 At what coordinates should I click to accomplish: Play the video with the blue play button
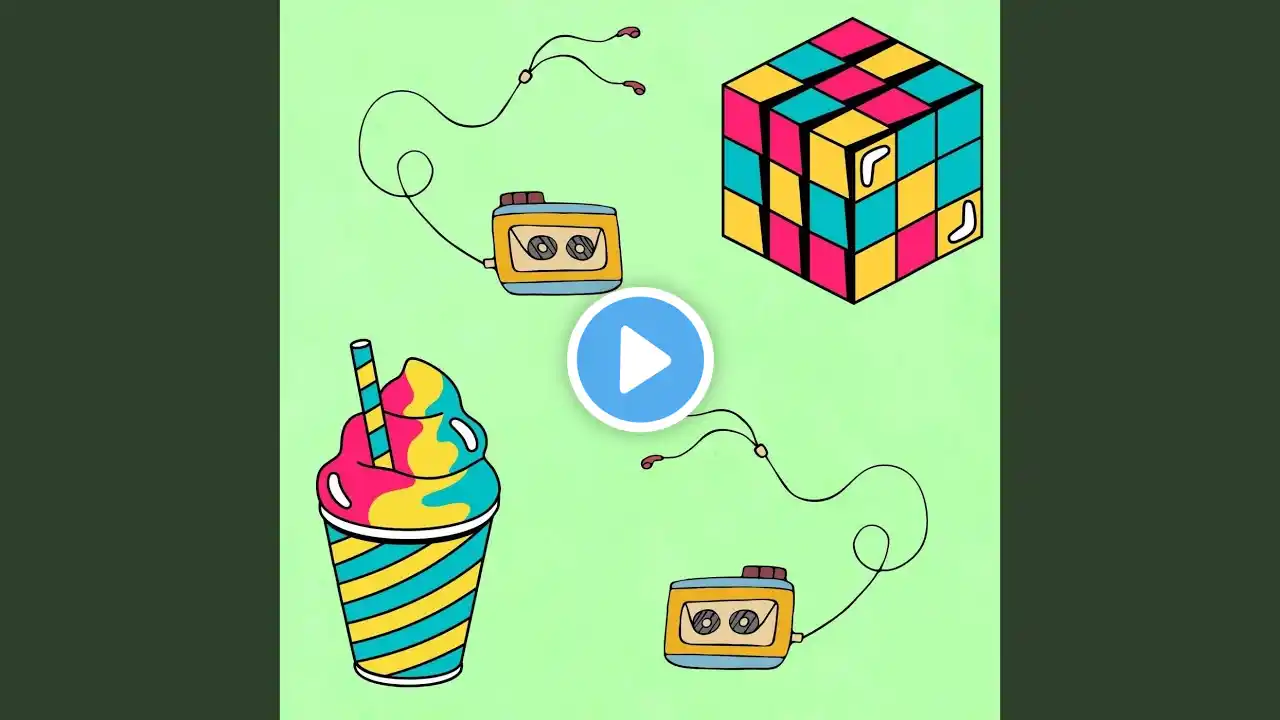click(640, 359)
